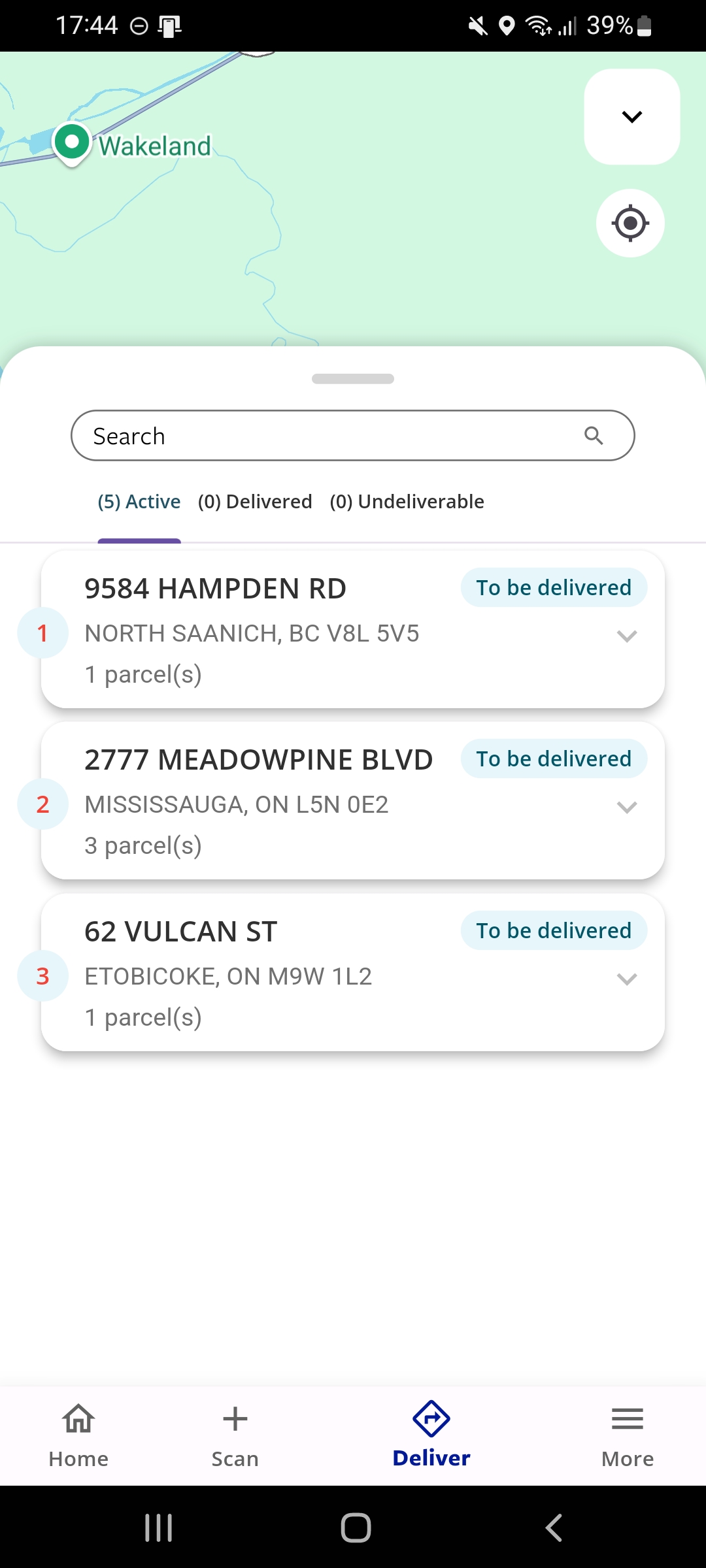Screen dimensions: 706x1568
Task: Expand details for 2777 Meadowpine Blvd
Action: click(x=627, y=807)
